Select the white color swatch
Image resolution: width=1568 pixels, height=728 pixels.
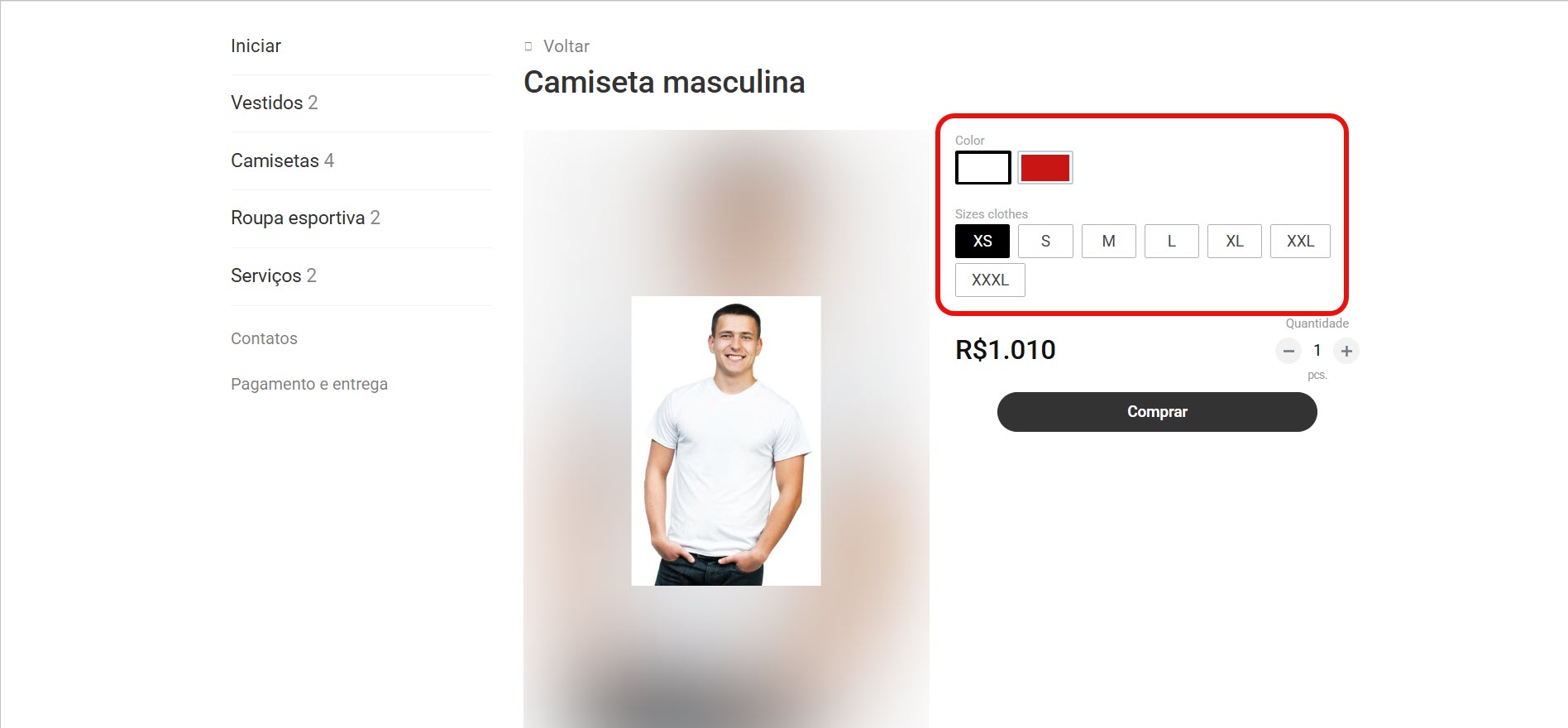click(x=982, y=168)
